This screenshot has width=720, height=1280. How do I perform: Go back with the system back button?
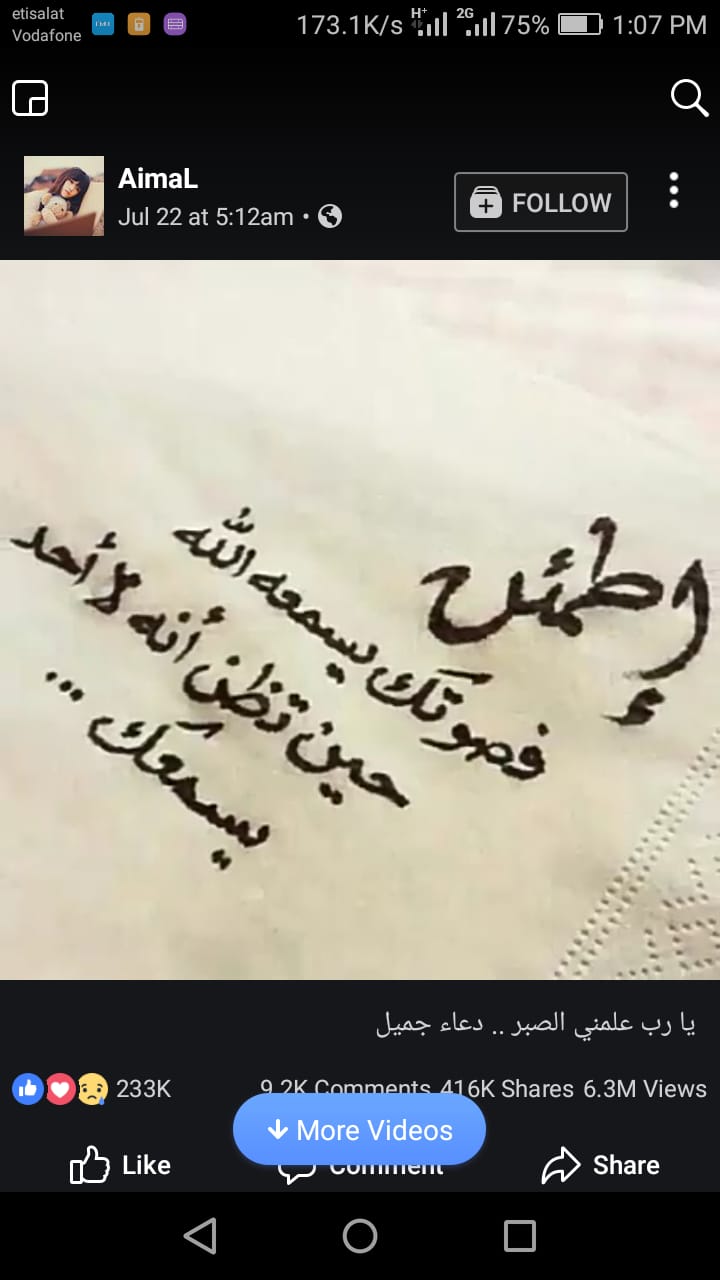[x=200, y=1236]
